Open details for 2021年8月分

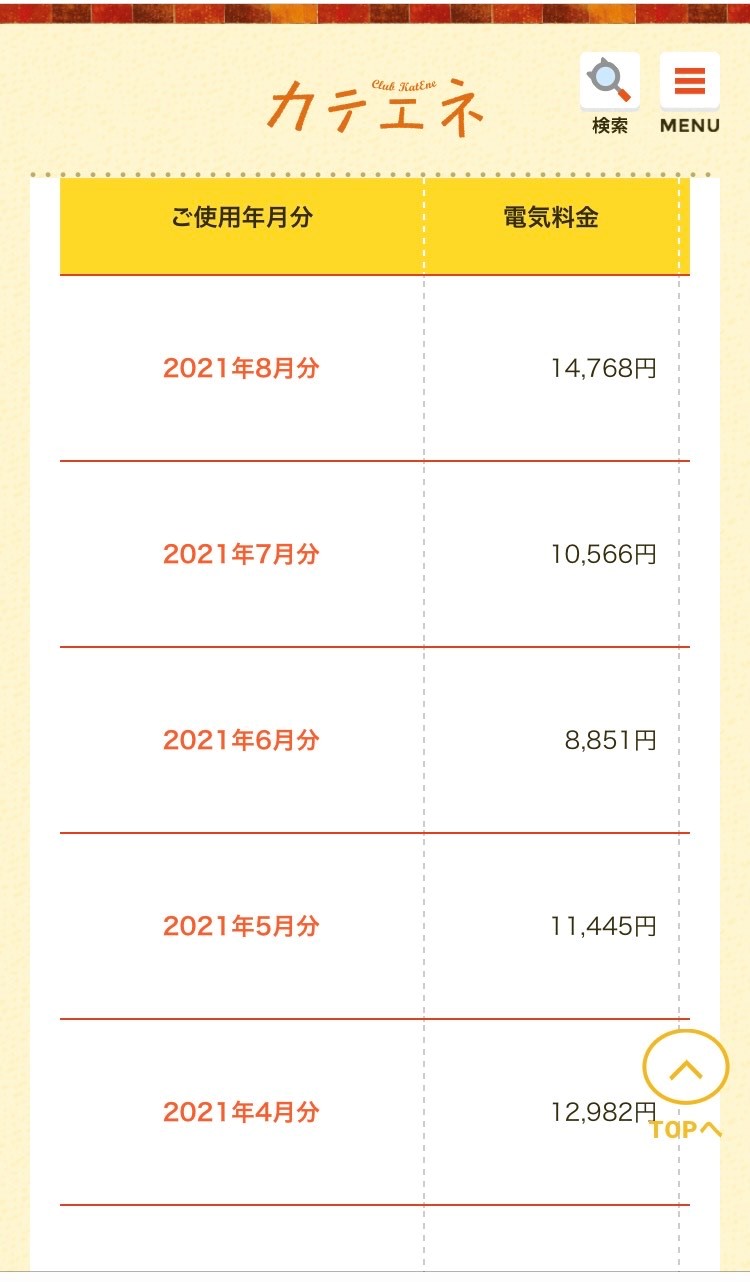click(x=241, y=368)
